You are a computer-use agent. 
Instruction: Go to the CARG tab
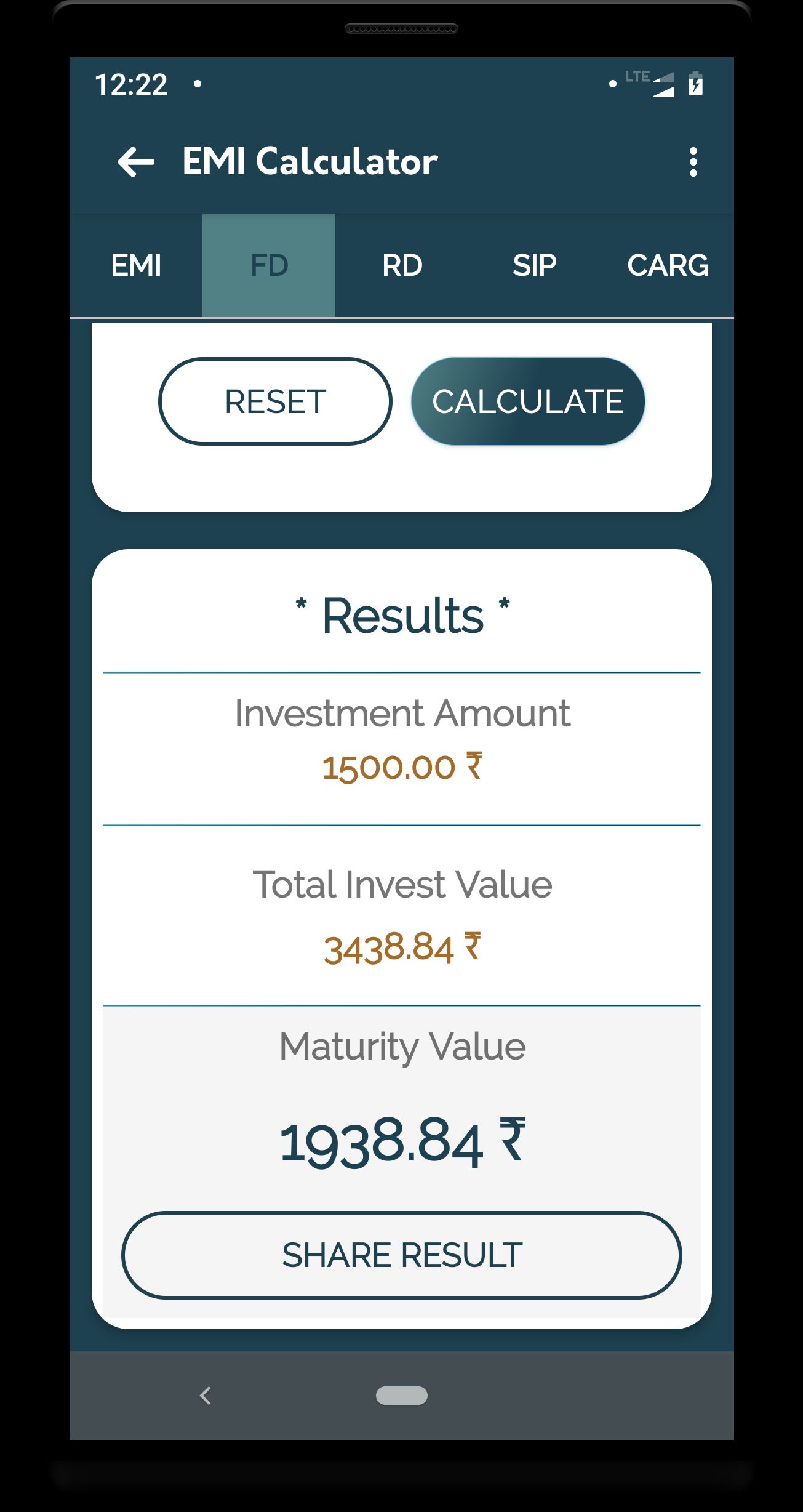tap(668, 265)
